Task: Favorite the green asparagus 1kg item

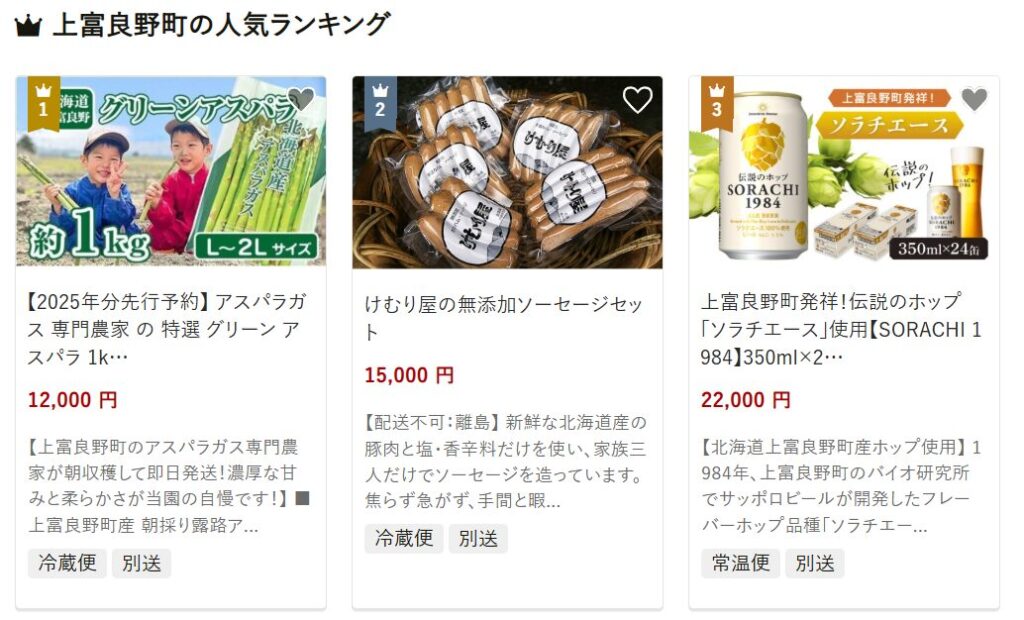Action: (301, 99)
